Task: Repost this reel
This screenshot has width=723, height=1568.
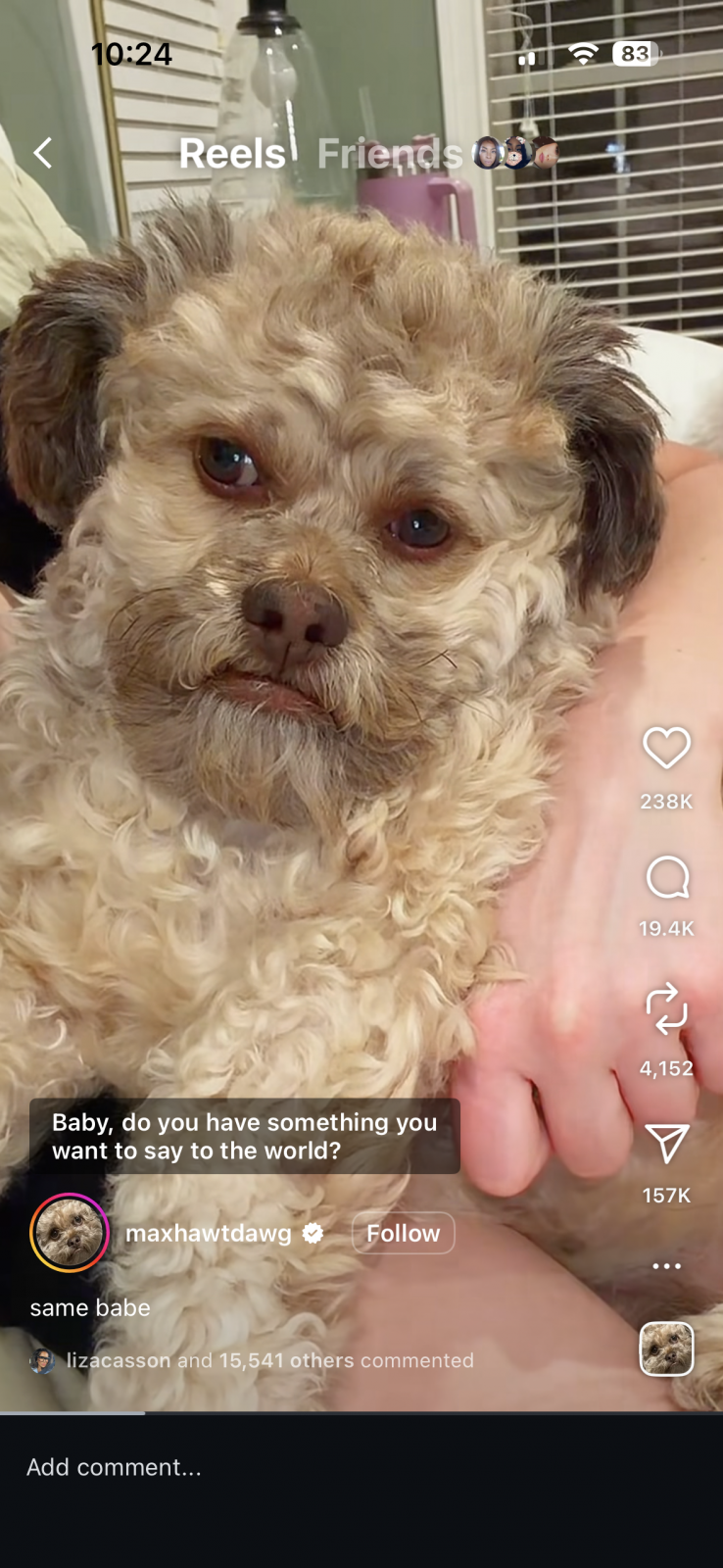Action: coord(666,1008)
